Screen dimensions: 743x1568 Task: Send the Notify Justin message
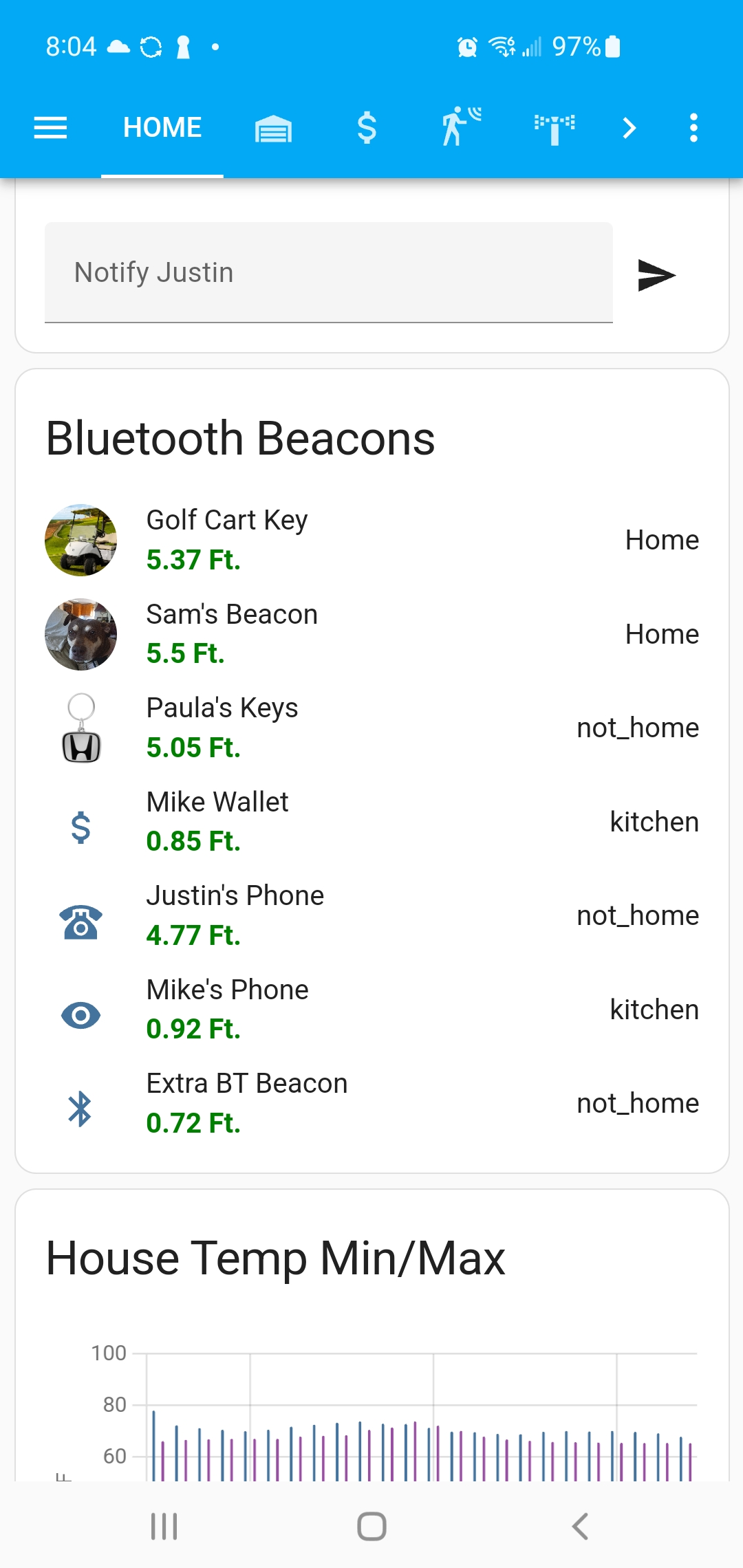pyautogui.click(x=658, y=274)
